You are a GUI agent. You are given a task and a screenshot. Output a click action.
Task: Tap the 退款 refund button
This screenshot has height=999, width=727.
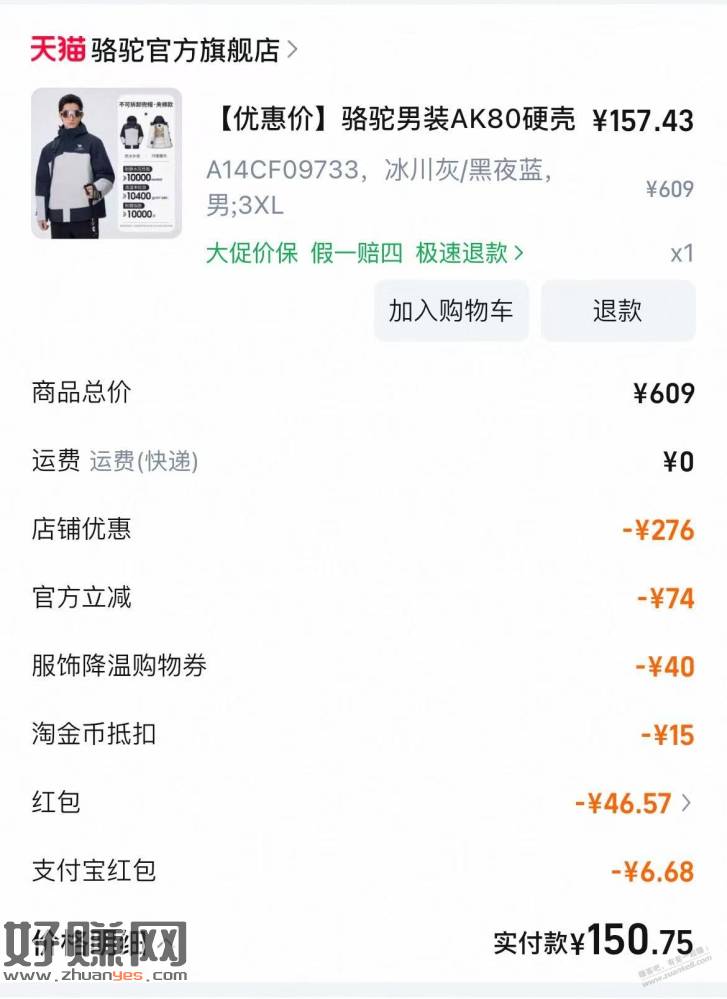(617, 311)
